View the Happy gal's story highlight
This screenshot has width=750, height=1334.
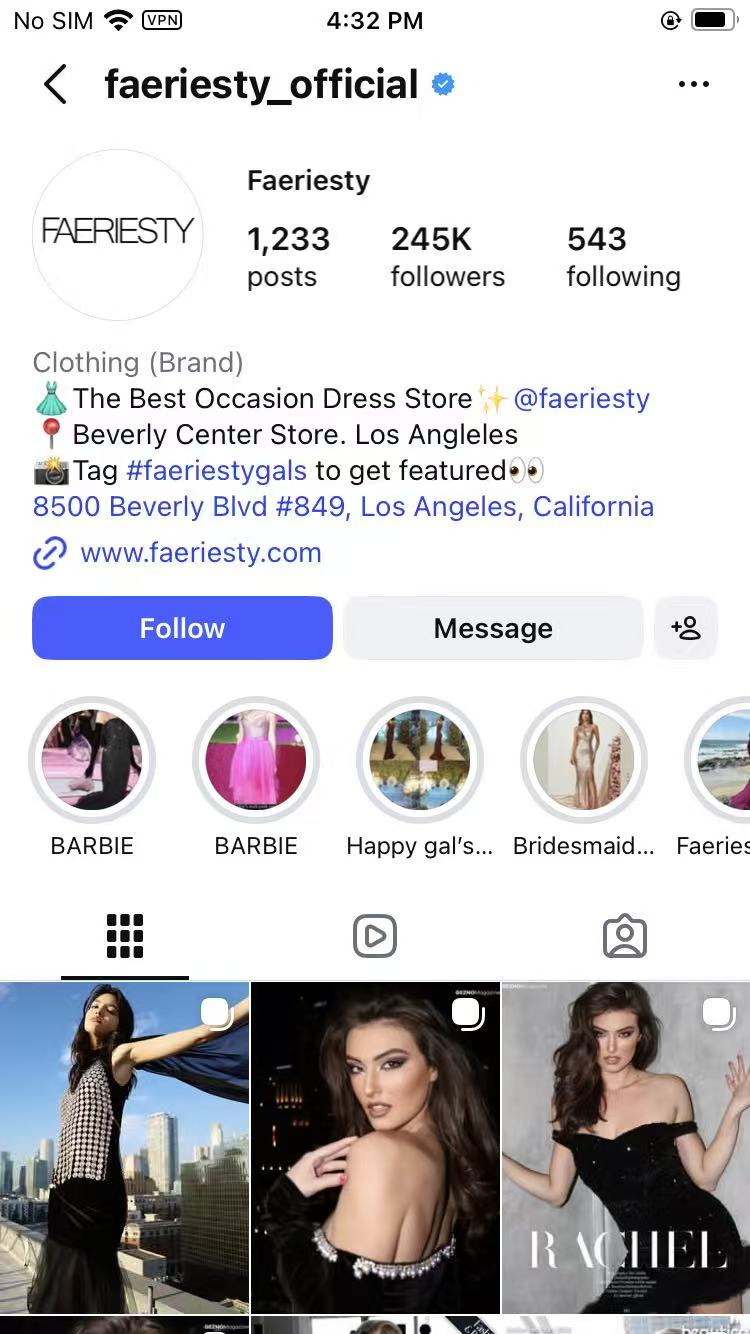click(420, 760)
